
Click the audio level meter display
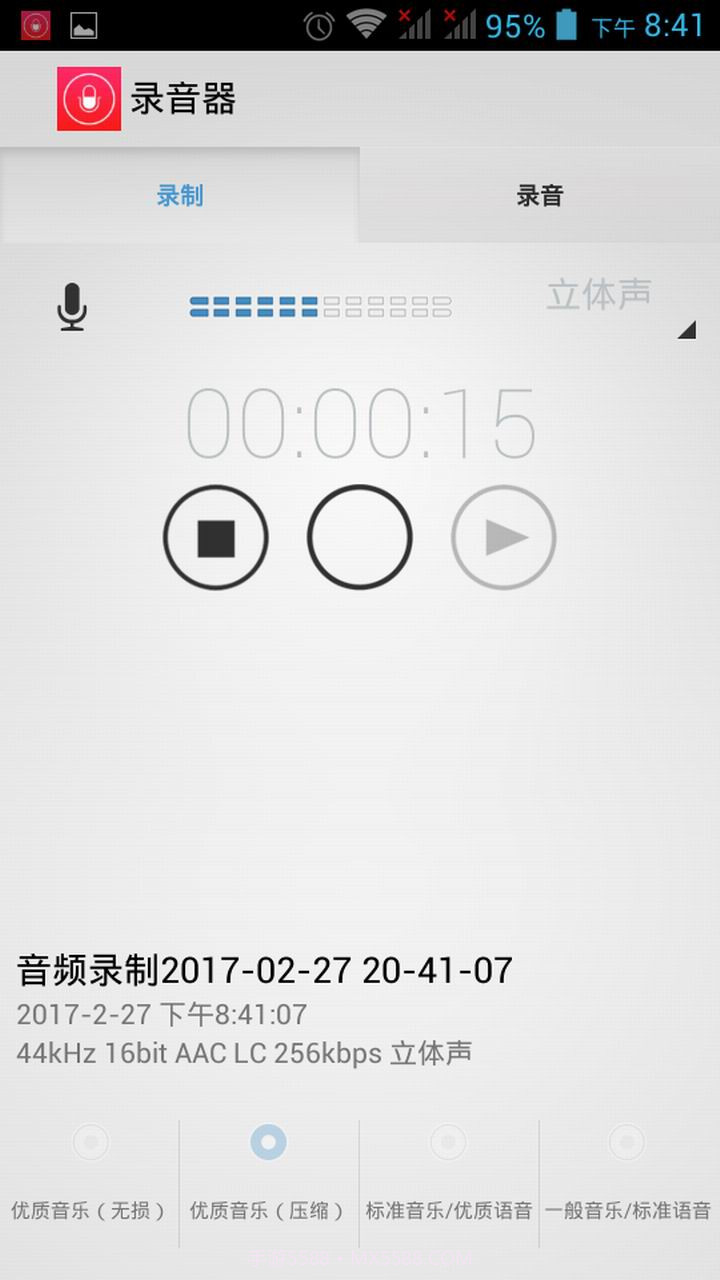[320, 307]
